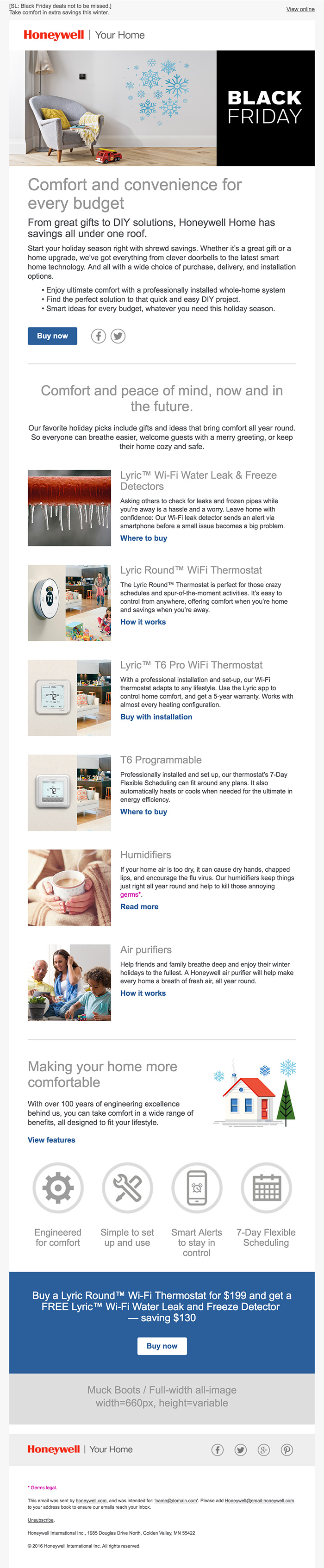Share via the Twitter icon beside Buy now
The width and height of the screenshot is (324, 1568).
tap(118, 336)
